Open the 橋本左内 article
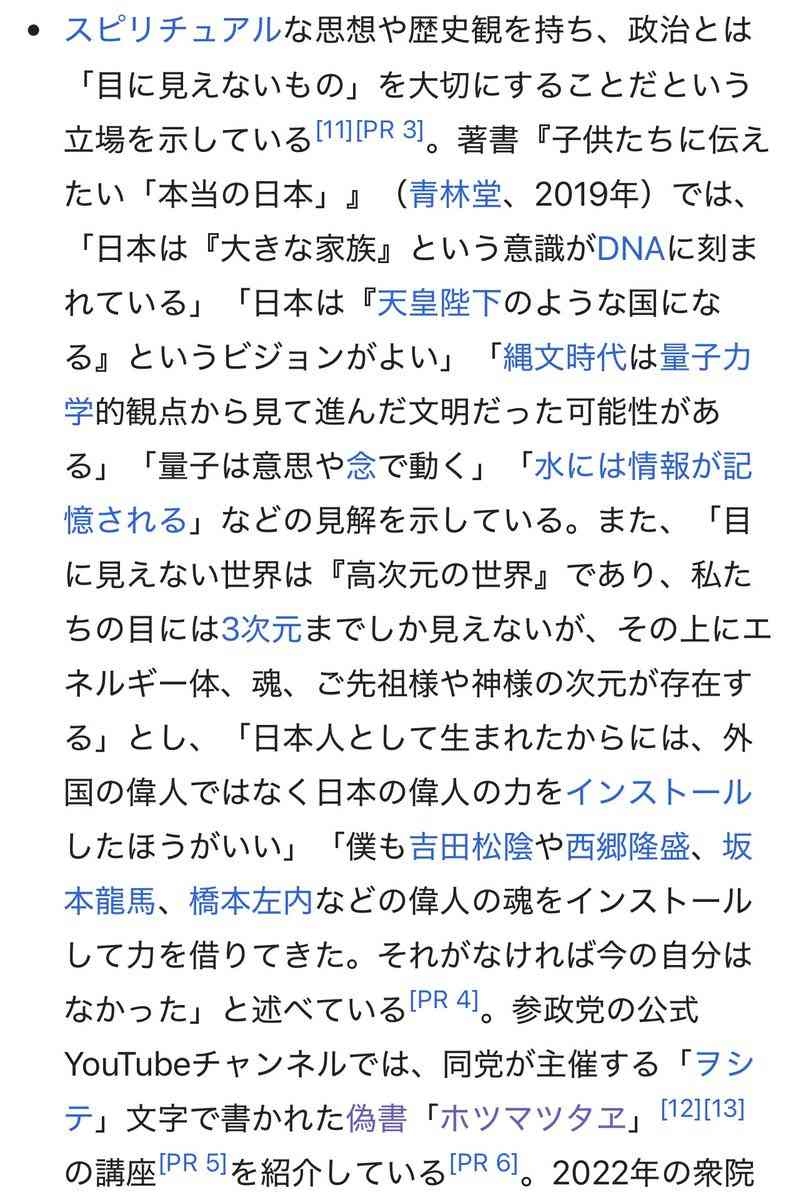This screenshot has width=806, height=1200. (x=251, y=900)
